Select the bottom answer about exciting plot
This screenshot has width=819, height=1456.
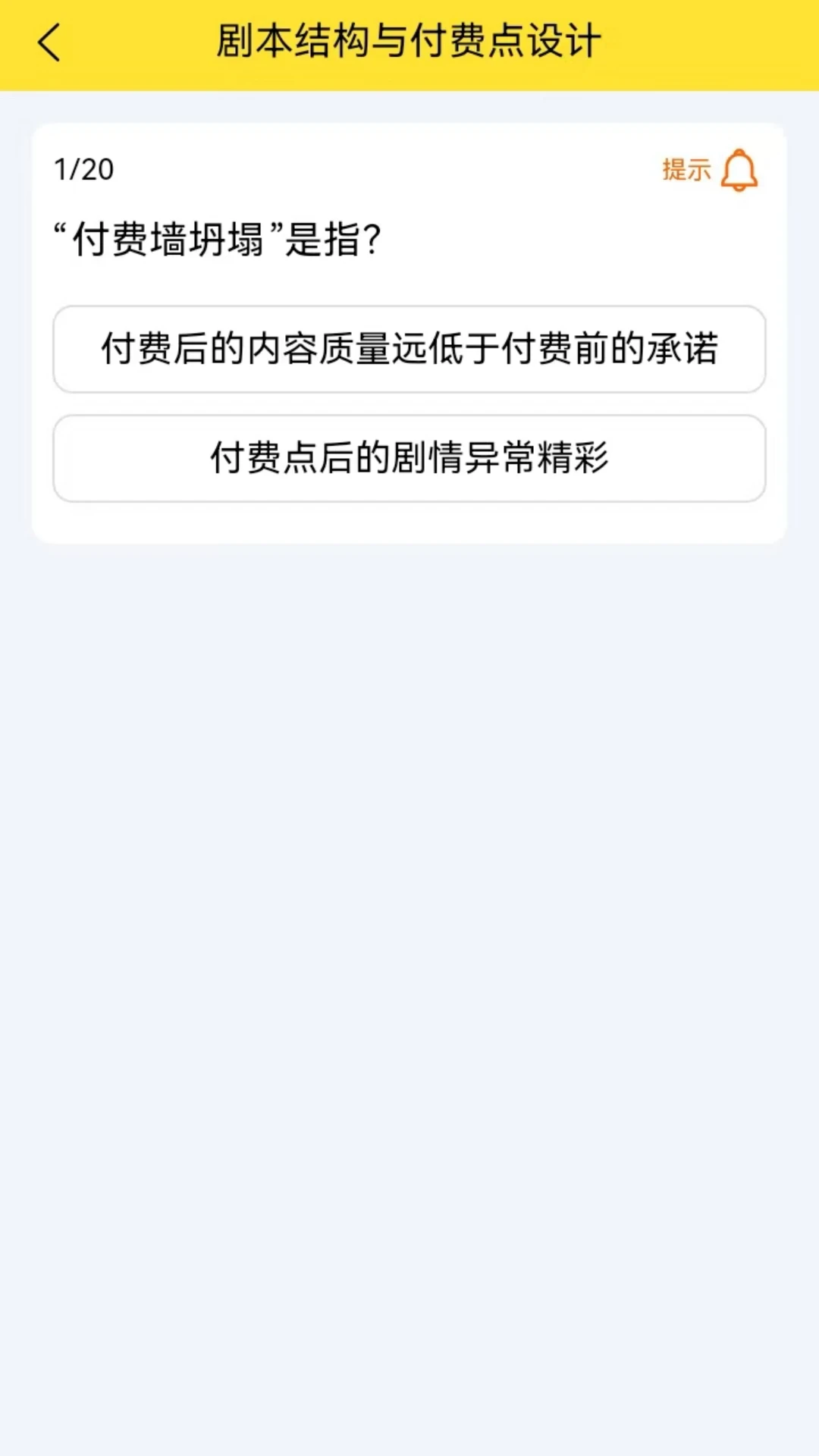pos(409,459)
